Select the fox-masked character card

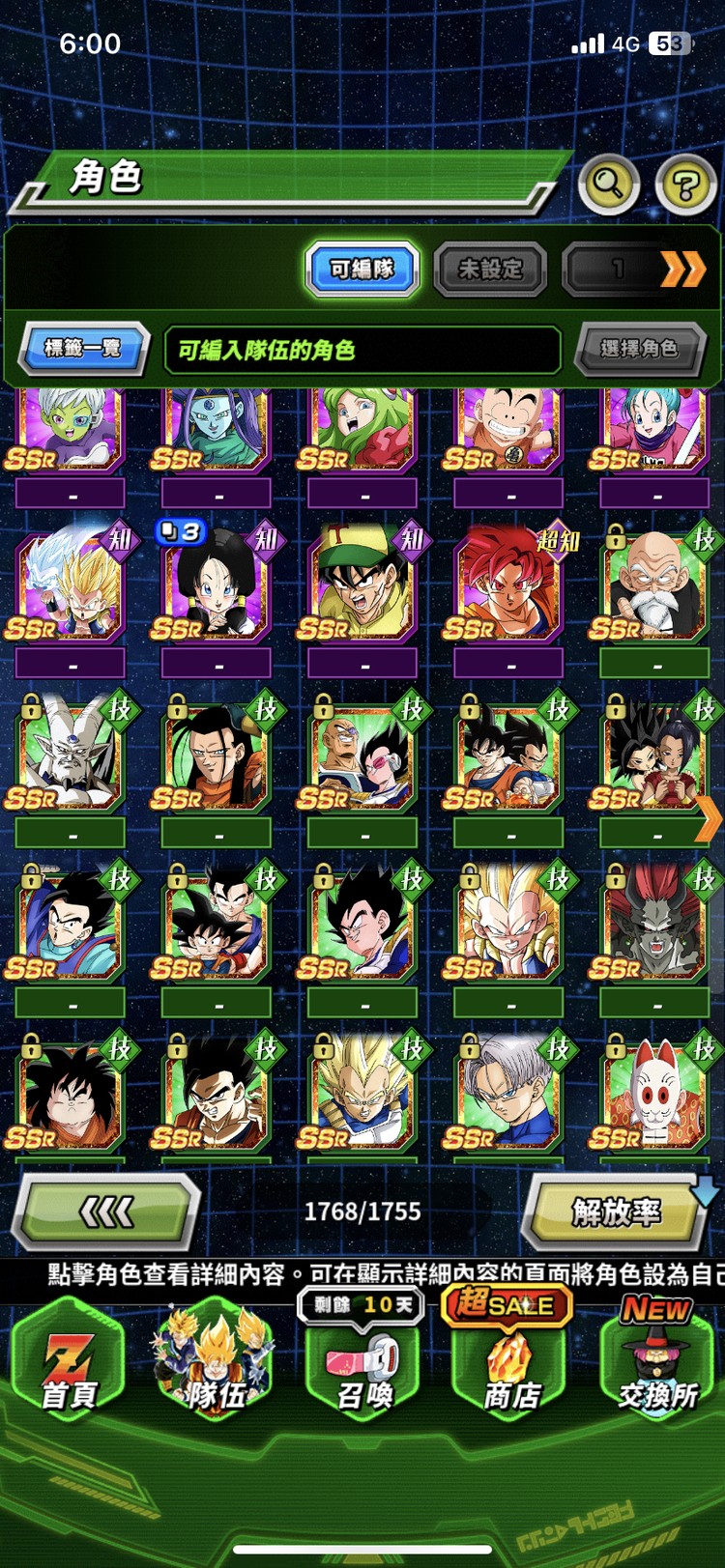coord(655,1097)
